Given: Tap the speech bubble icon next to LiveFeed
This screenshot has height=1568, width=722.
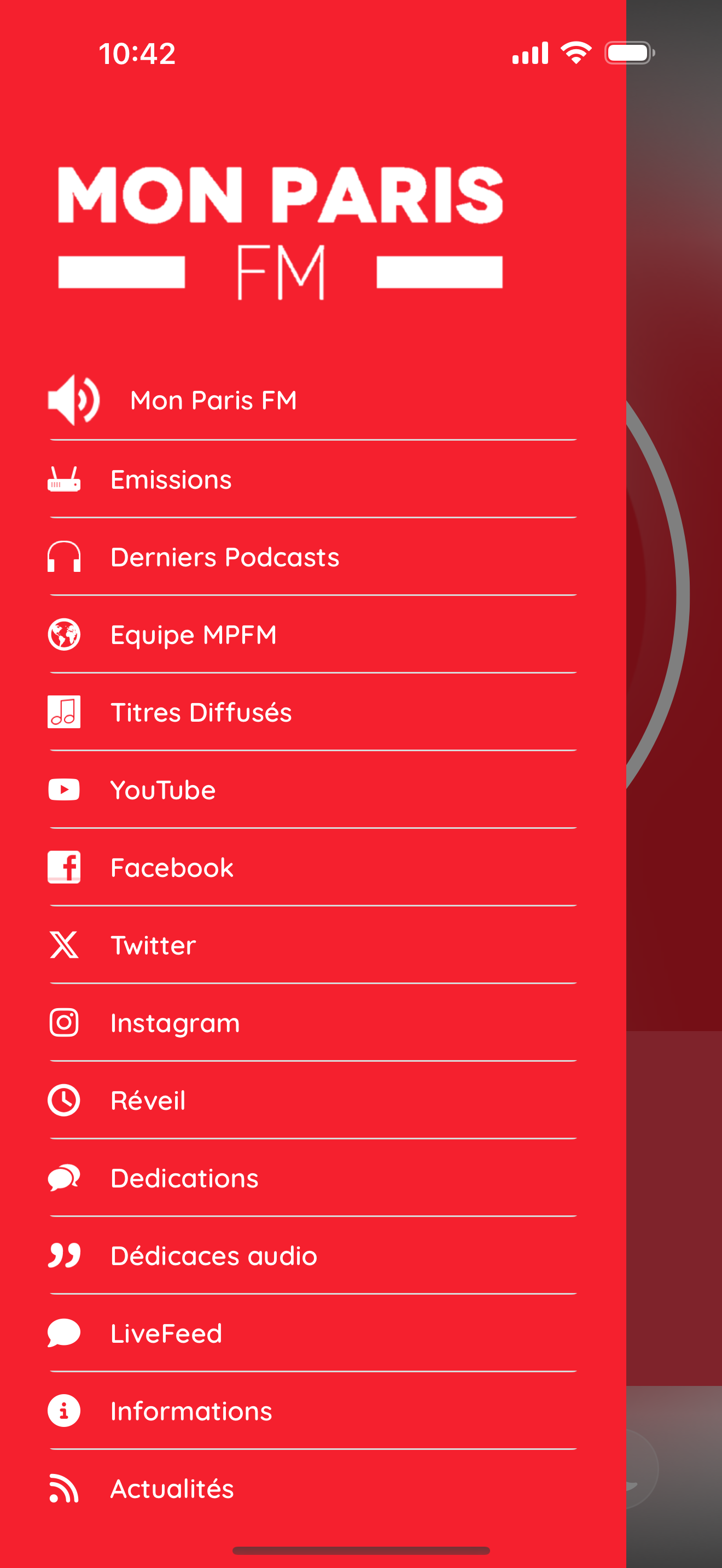Looking at the screenshot, I should pos(63,1332).
